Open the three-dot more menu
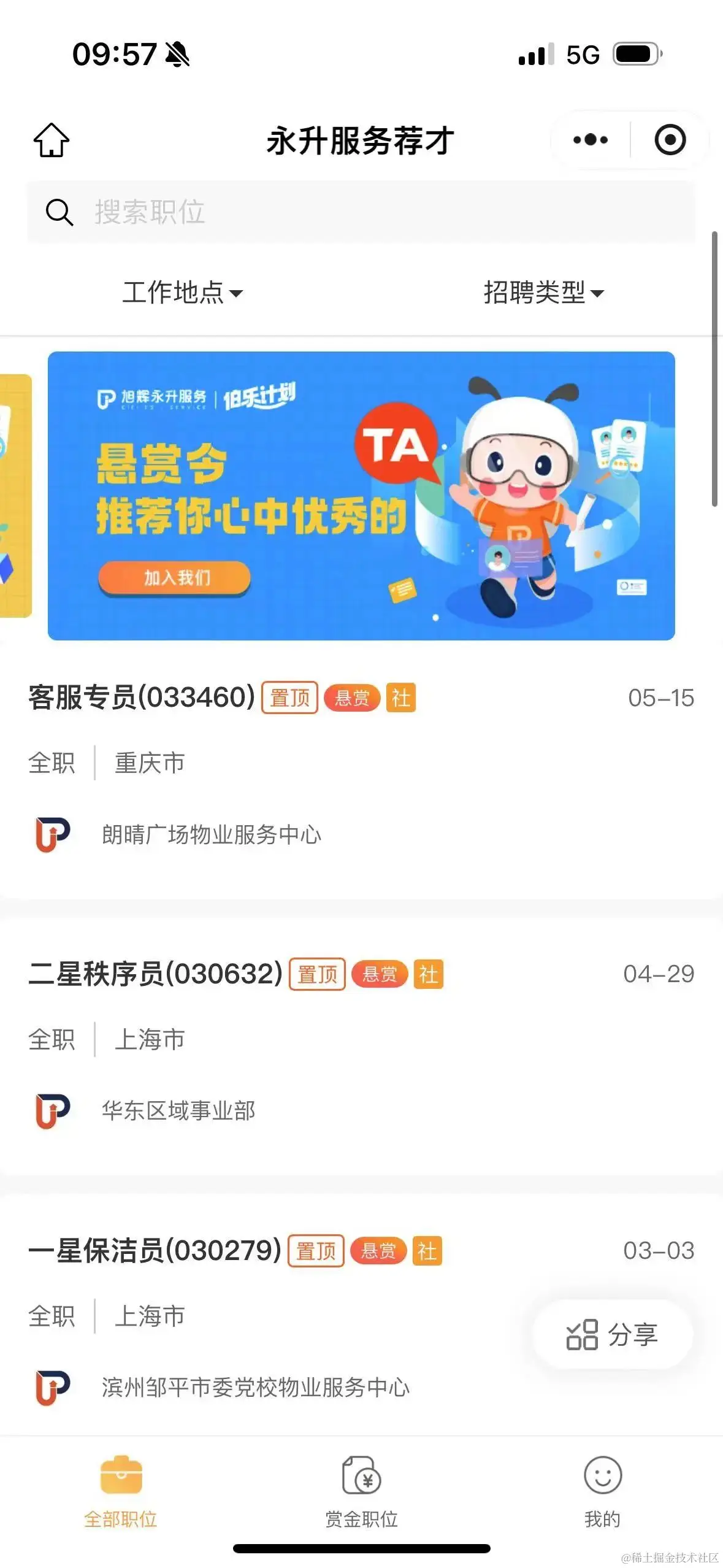723x1568 pixels. click(x=590, y=140)
